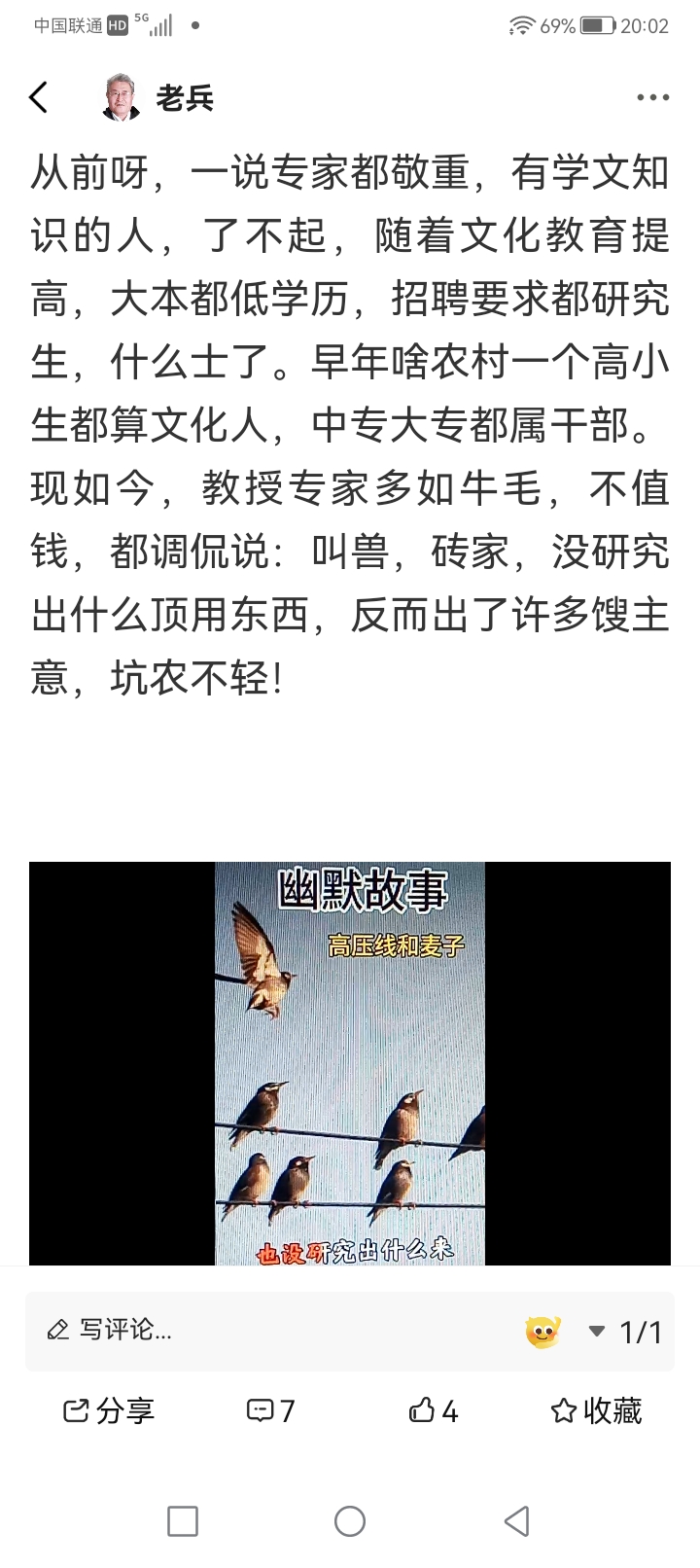Share this post via 分享

coord(109,1410)
